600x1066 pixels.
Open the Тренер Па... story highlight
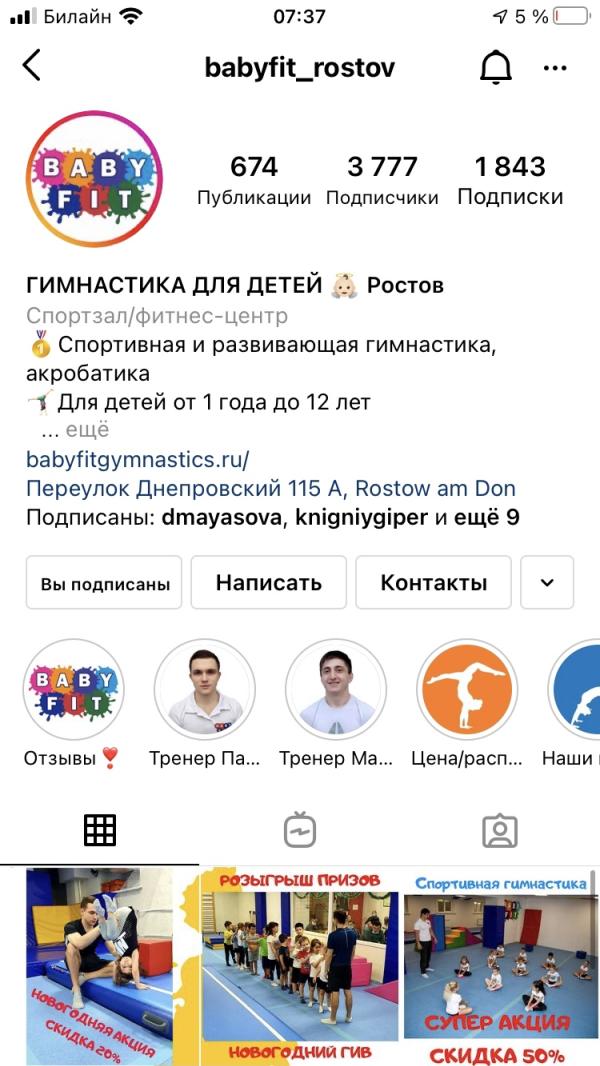(x=204, y=690)
